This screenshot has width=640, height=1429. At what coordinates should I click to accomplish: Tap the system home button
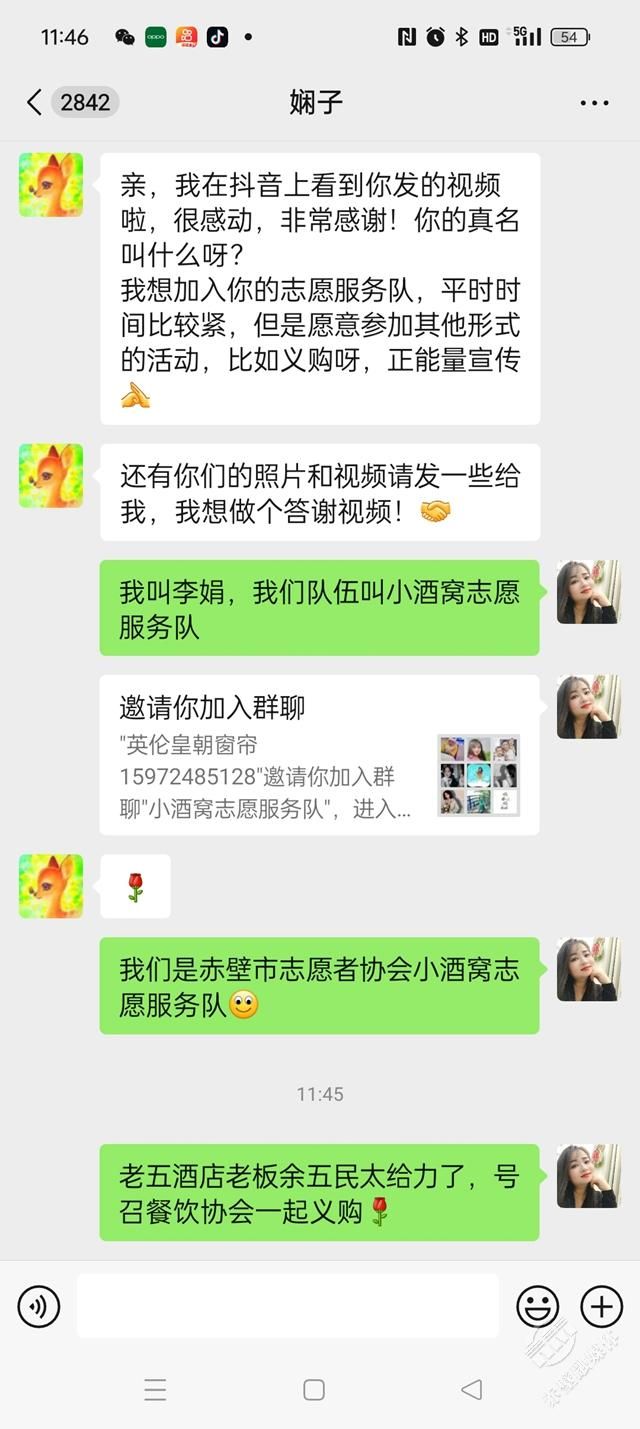point(314,1389)
